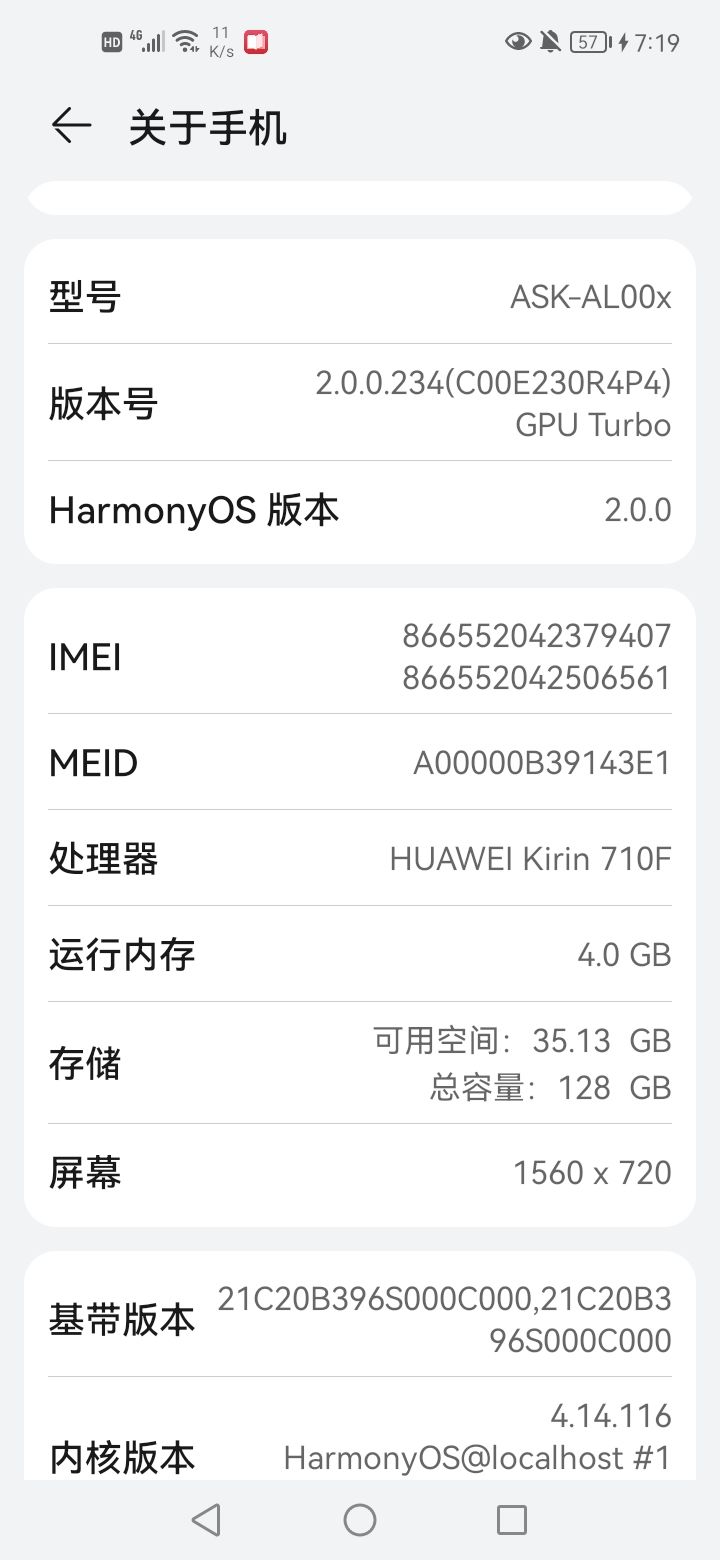
Task: Go back from the 关于手机 page
Action: 71,127
